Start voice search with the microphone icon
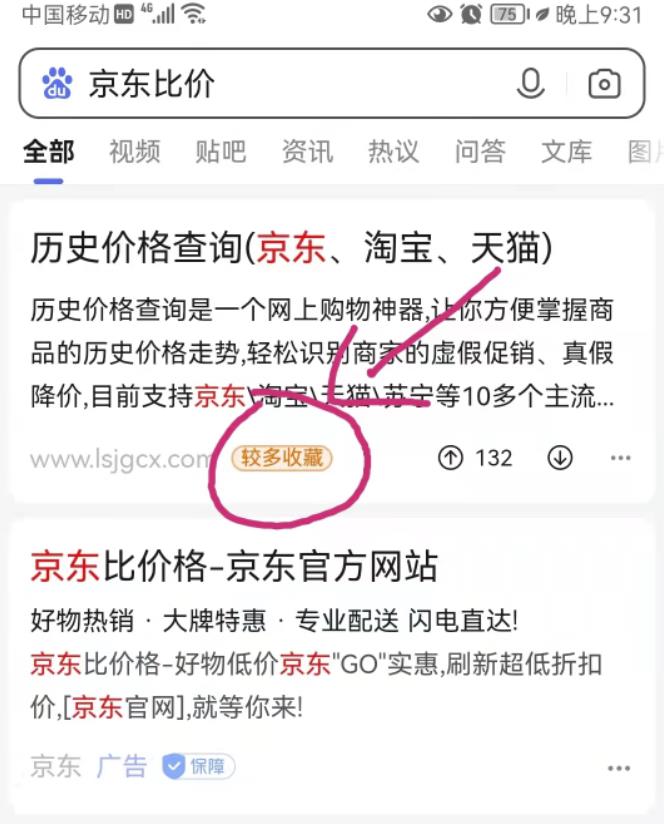Viewport: 664px width, 824px height. tap(530, 84)
